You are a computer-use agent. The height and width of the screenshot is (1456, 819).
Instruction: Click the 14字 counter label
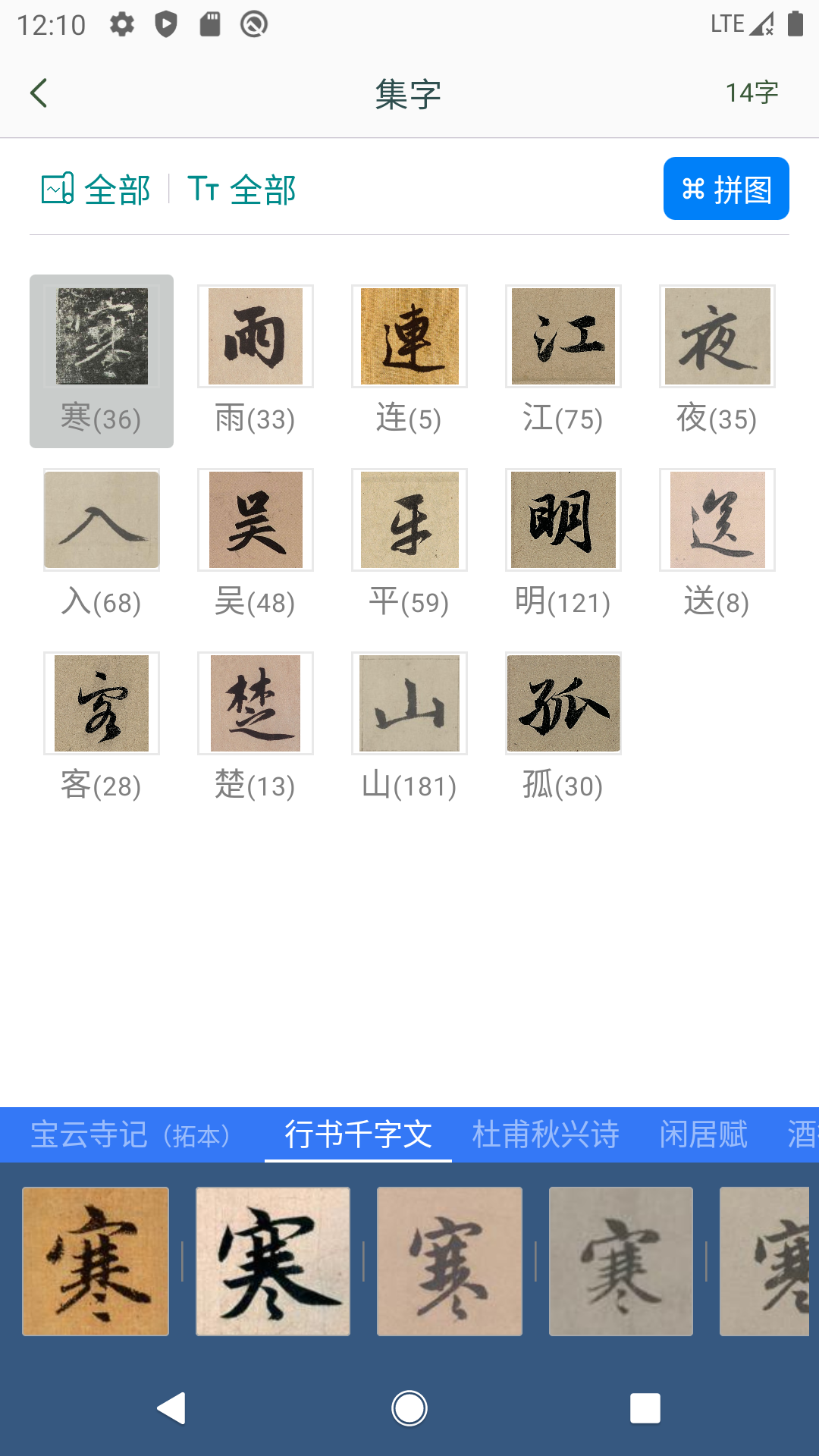pyautogui.click(x=752, y=93)
